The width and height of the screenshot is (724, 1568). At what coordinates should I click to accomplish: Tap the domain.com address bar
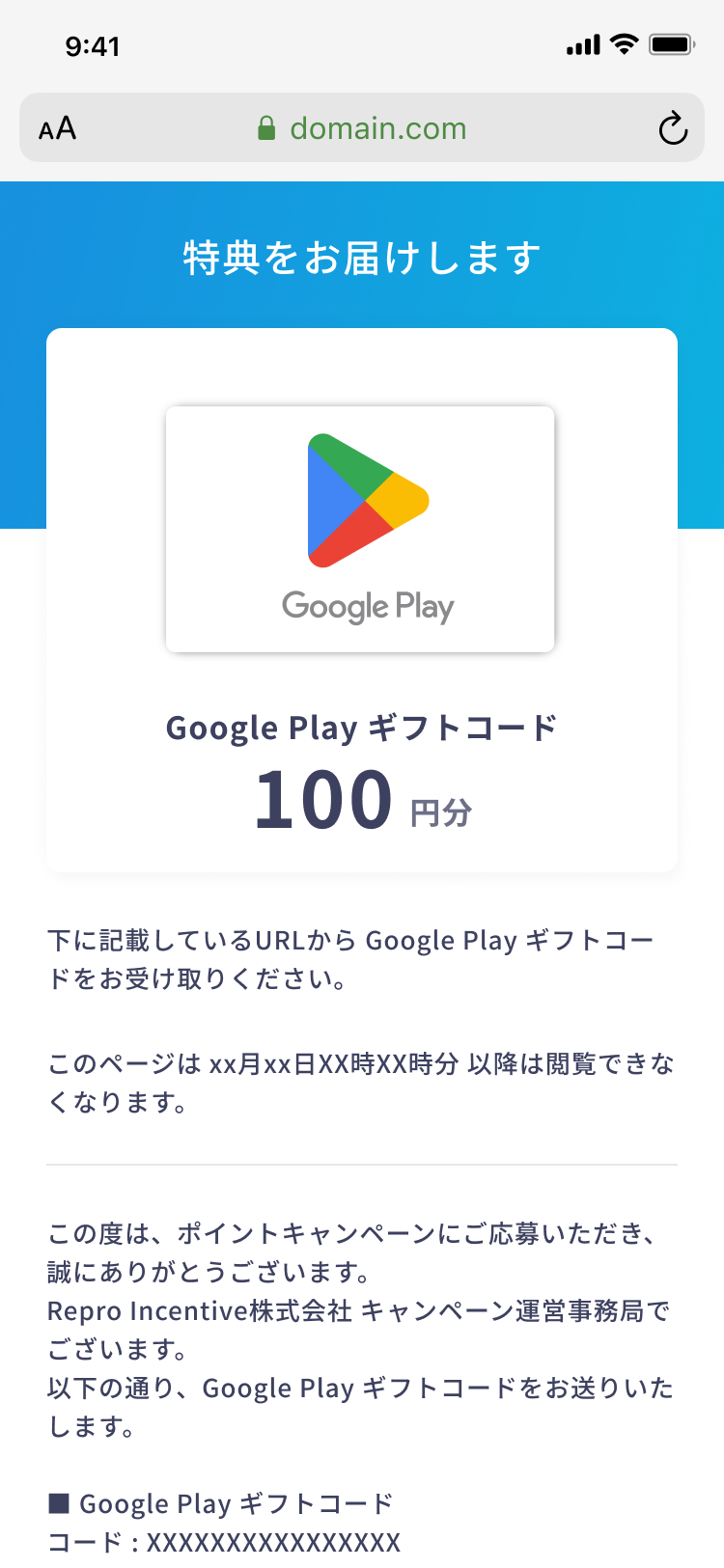click(362, 127)
